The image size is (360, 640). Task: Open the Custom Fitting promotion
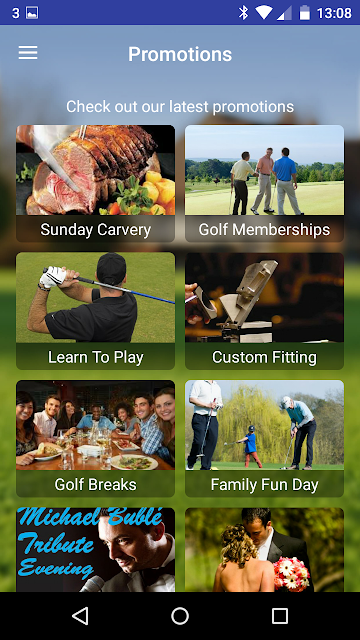(x=264, y=311)
